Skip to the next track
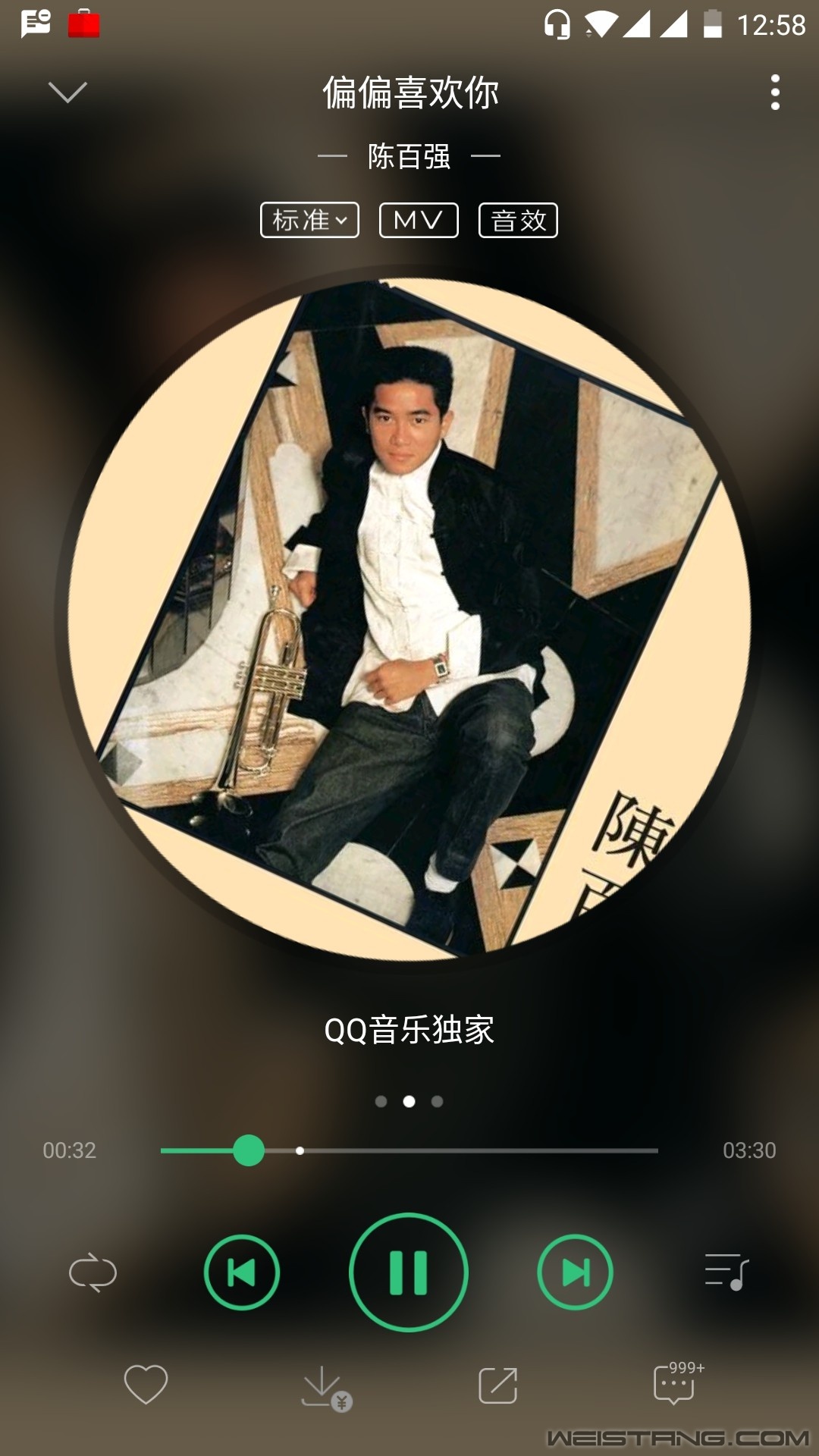 [x=575, y=1272]
